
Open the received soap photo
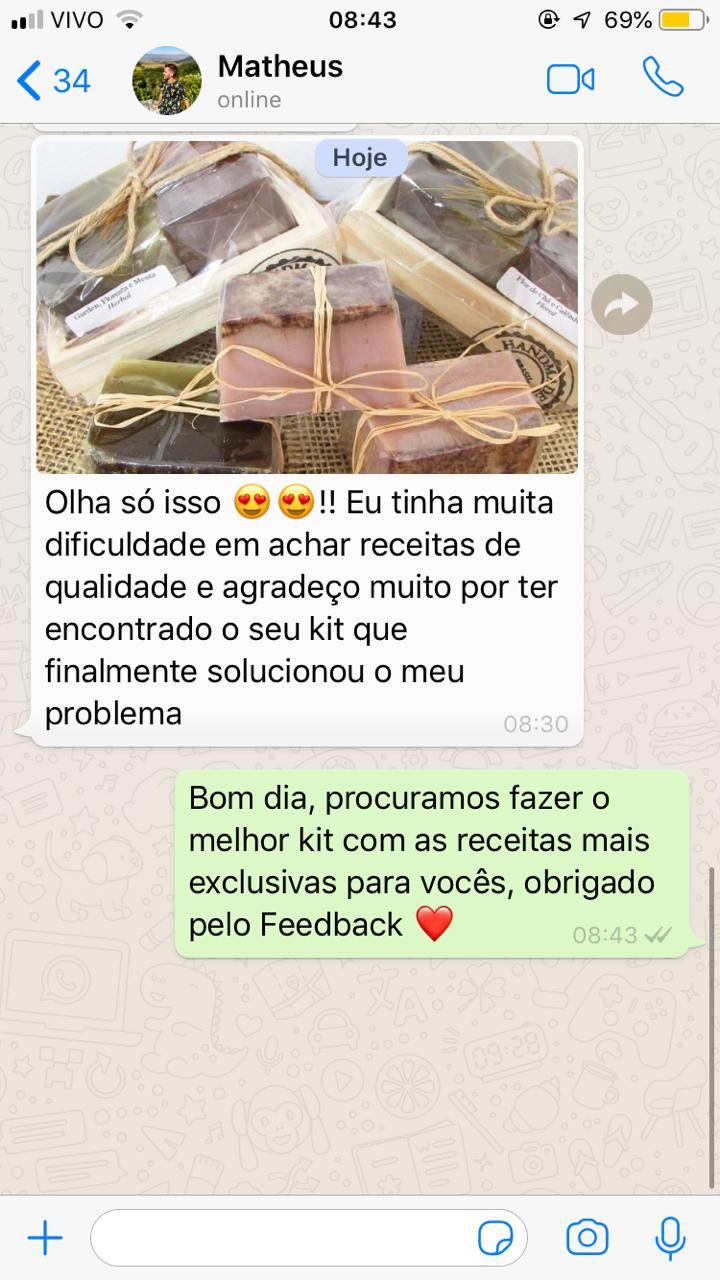pos(307,307)
